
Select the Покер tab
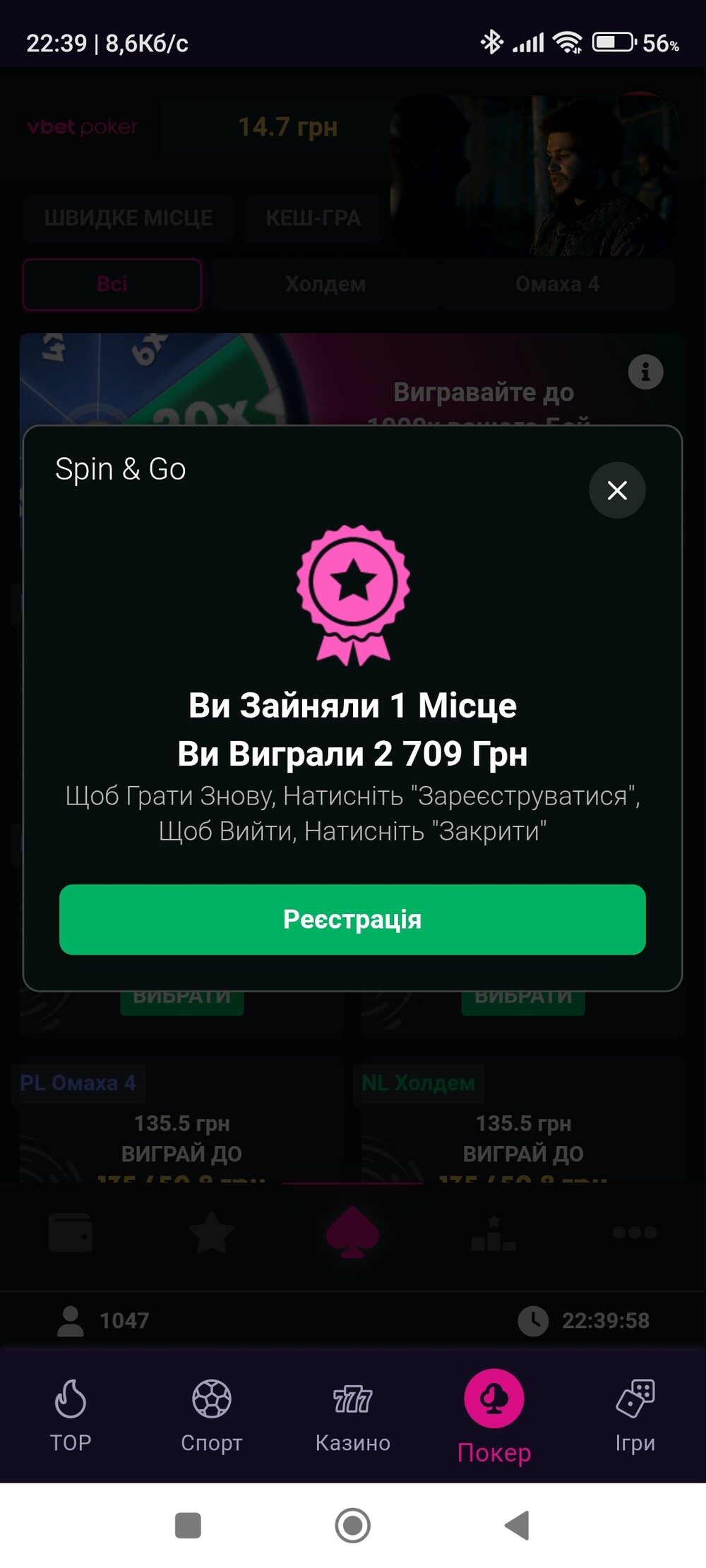[x=494, y=1416]
